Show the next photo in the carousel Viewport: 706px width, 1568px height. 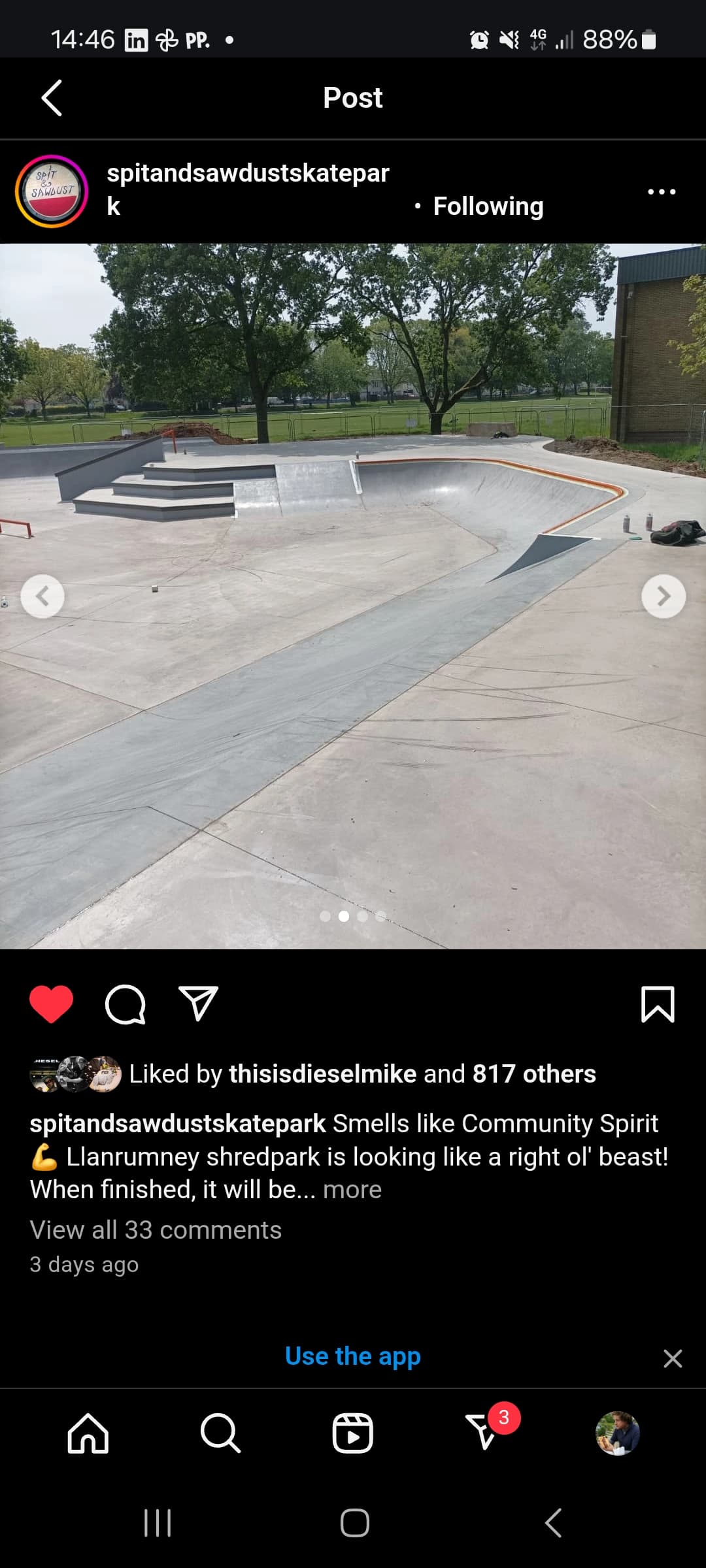(x=663, y=596)
